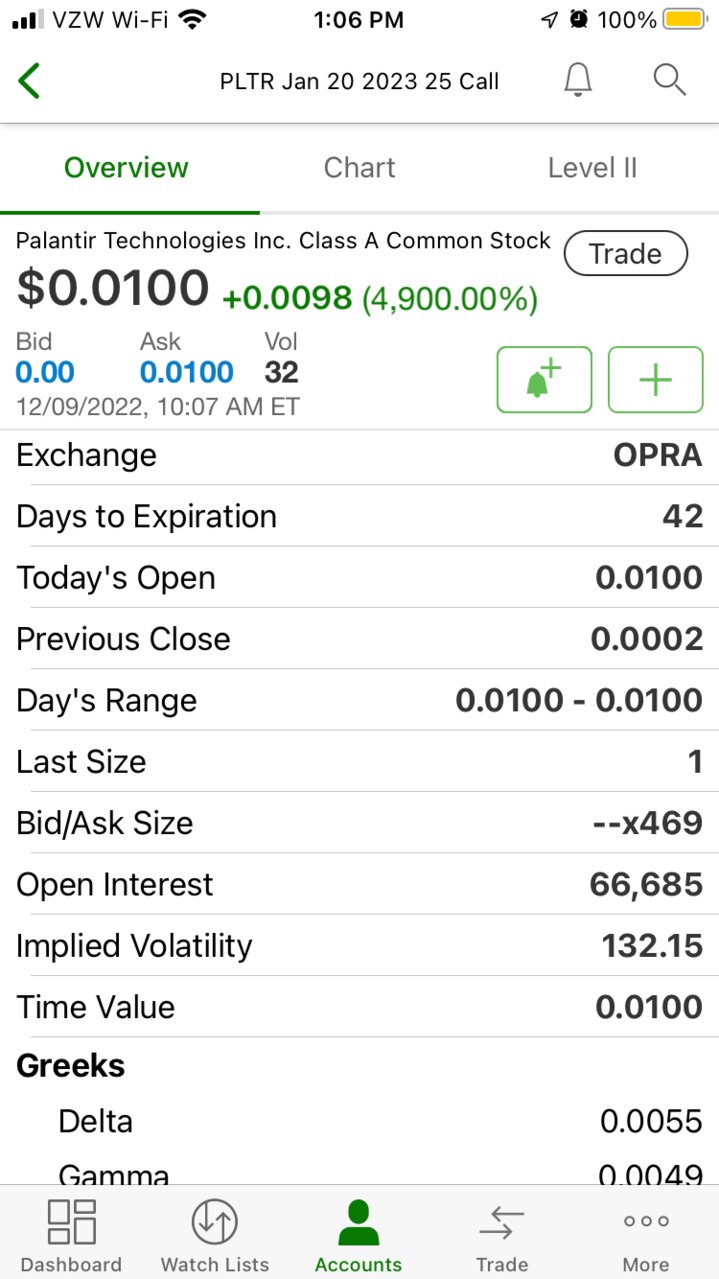The width and height of the screenshot is (719, 1279).
Task: Open Trade in bottom navigation
Action: tap(502, 1236)
